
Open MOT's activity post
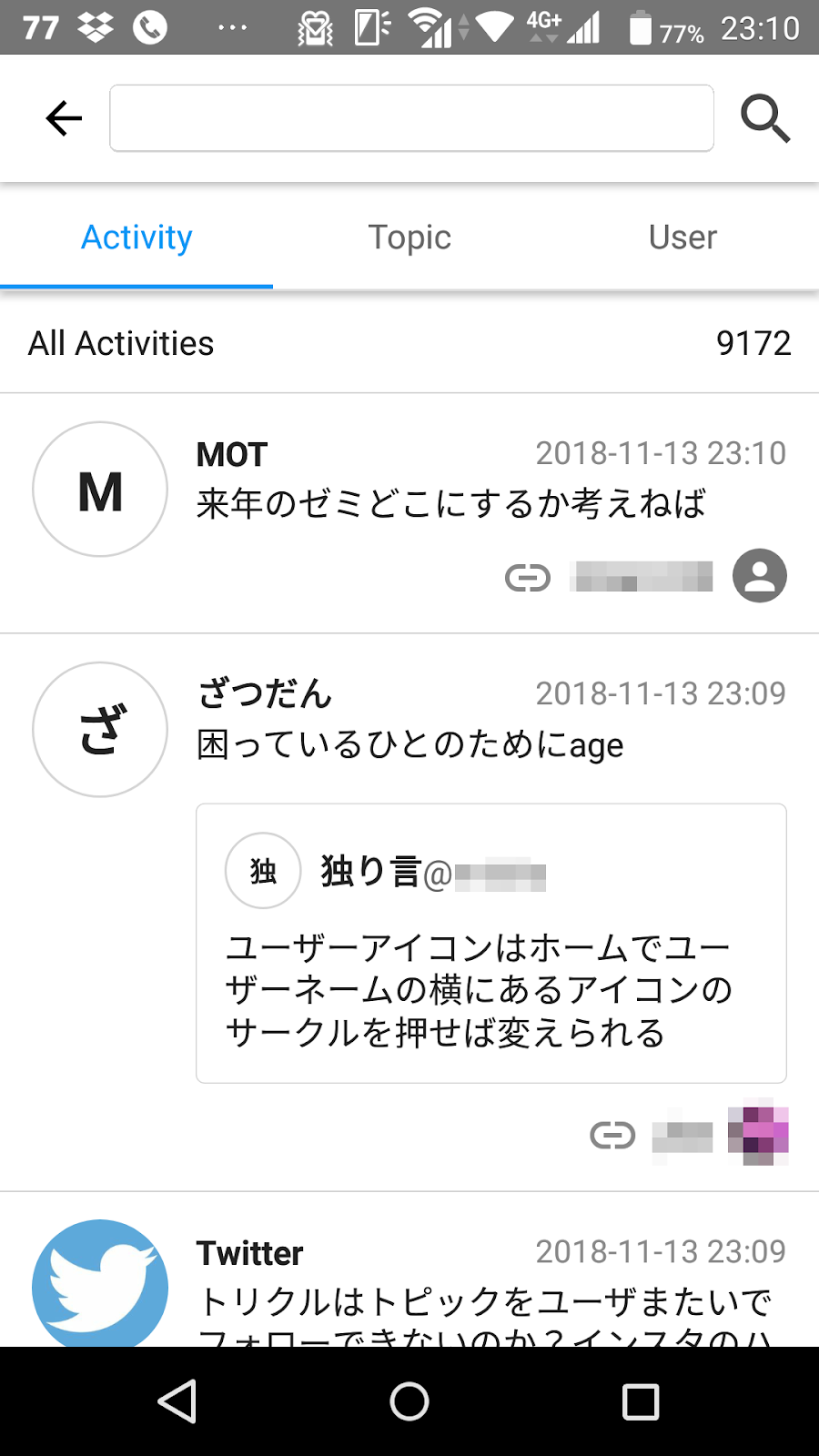(409, 513)
